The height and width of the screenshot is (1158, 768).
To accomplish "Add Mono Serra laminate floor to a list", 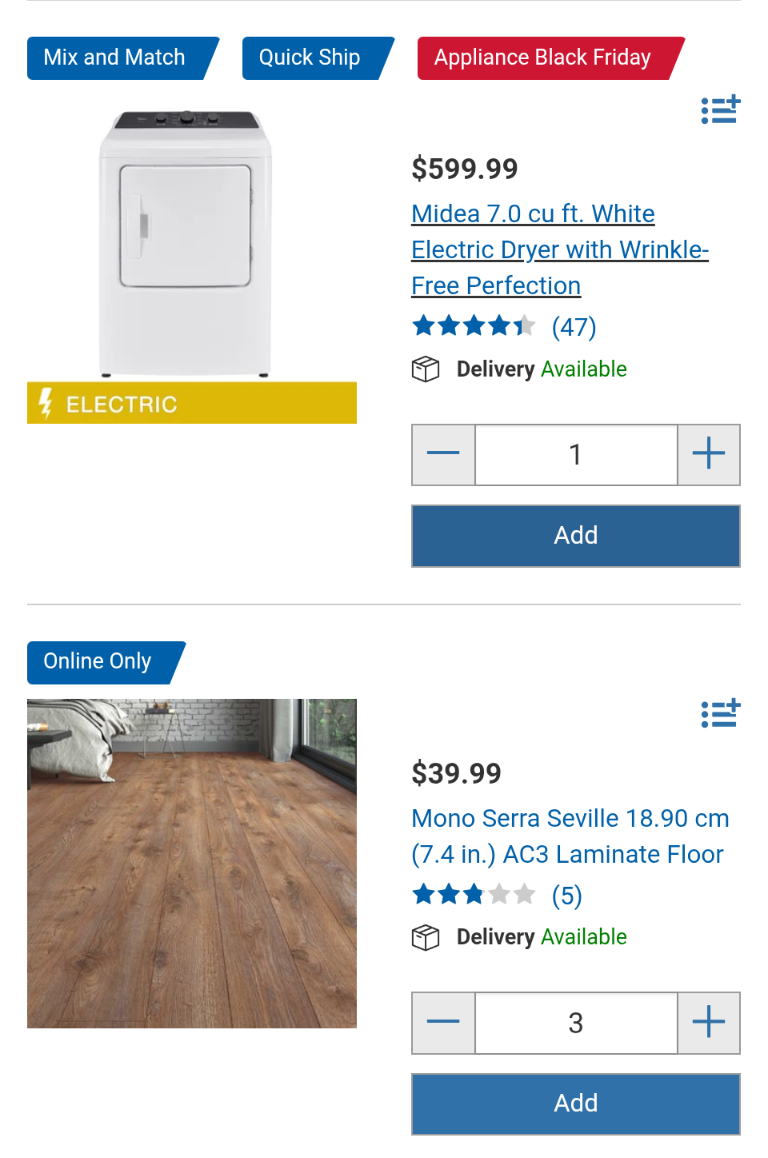I will tap(720, 714).
